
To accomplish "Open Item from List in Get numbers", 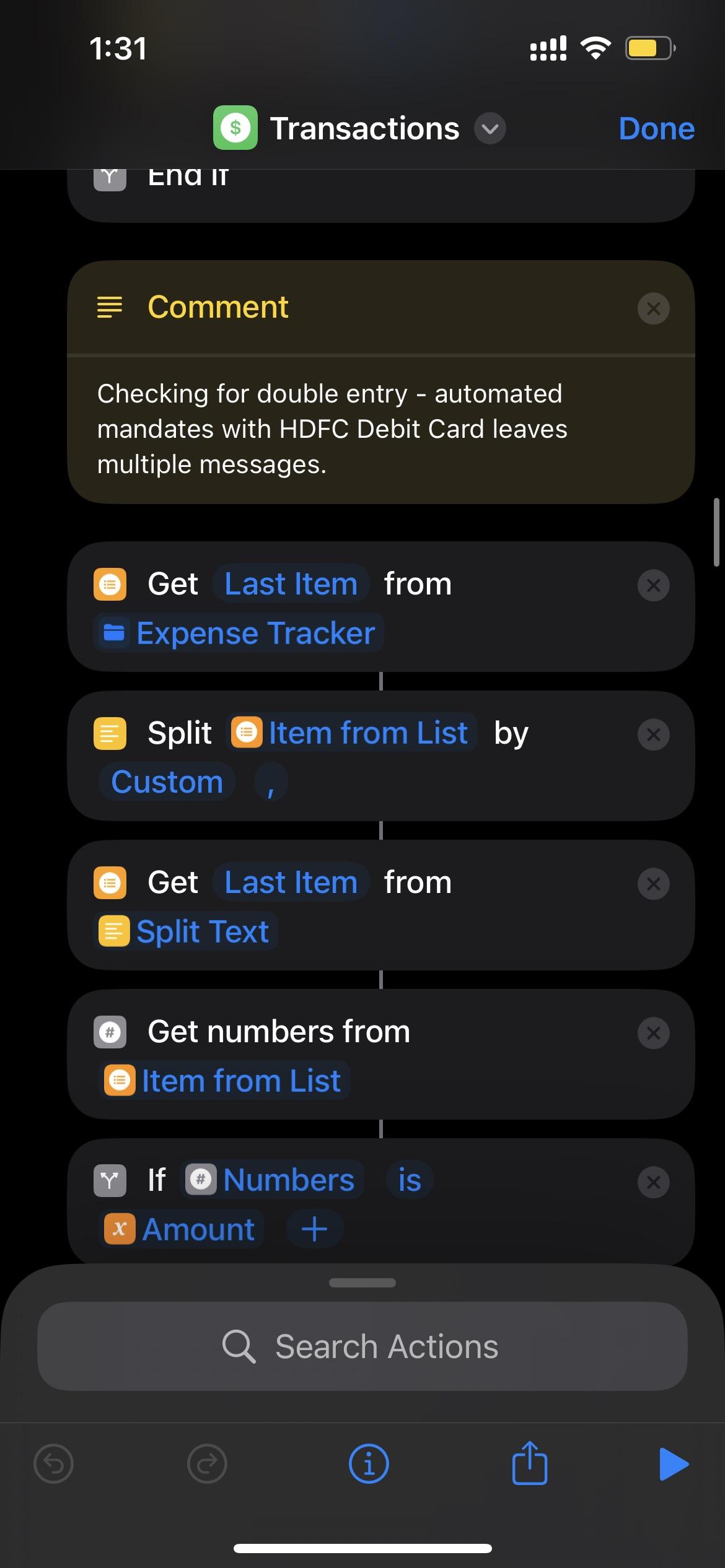I will pyautogui.click(x=224, y=1081).
